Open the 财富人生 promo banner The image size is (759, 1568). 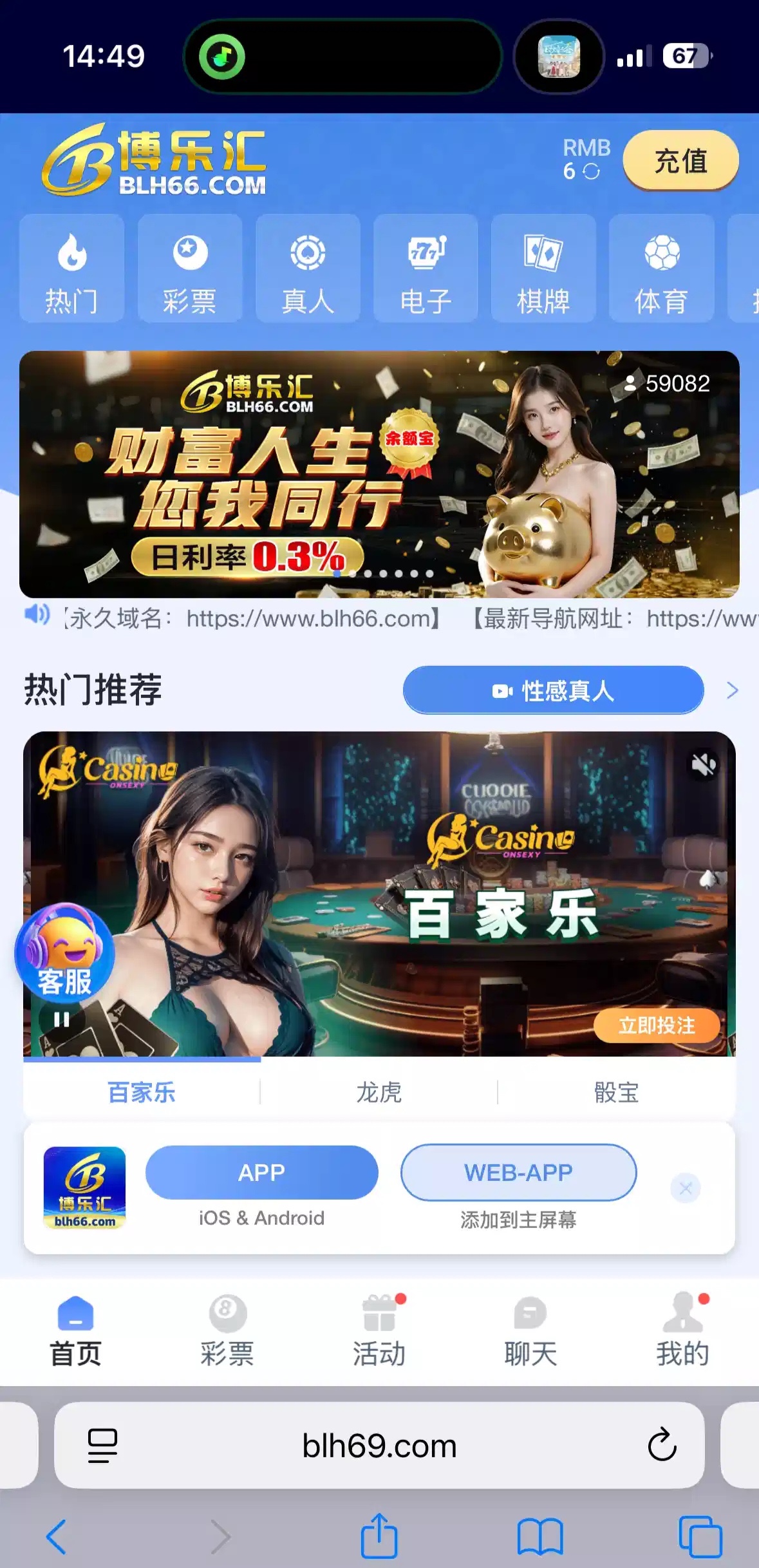(x=379, y=474)
